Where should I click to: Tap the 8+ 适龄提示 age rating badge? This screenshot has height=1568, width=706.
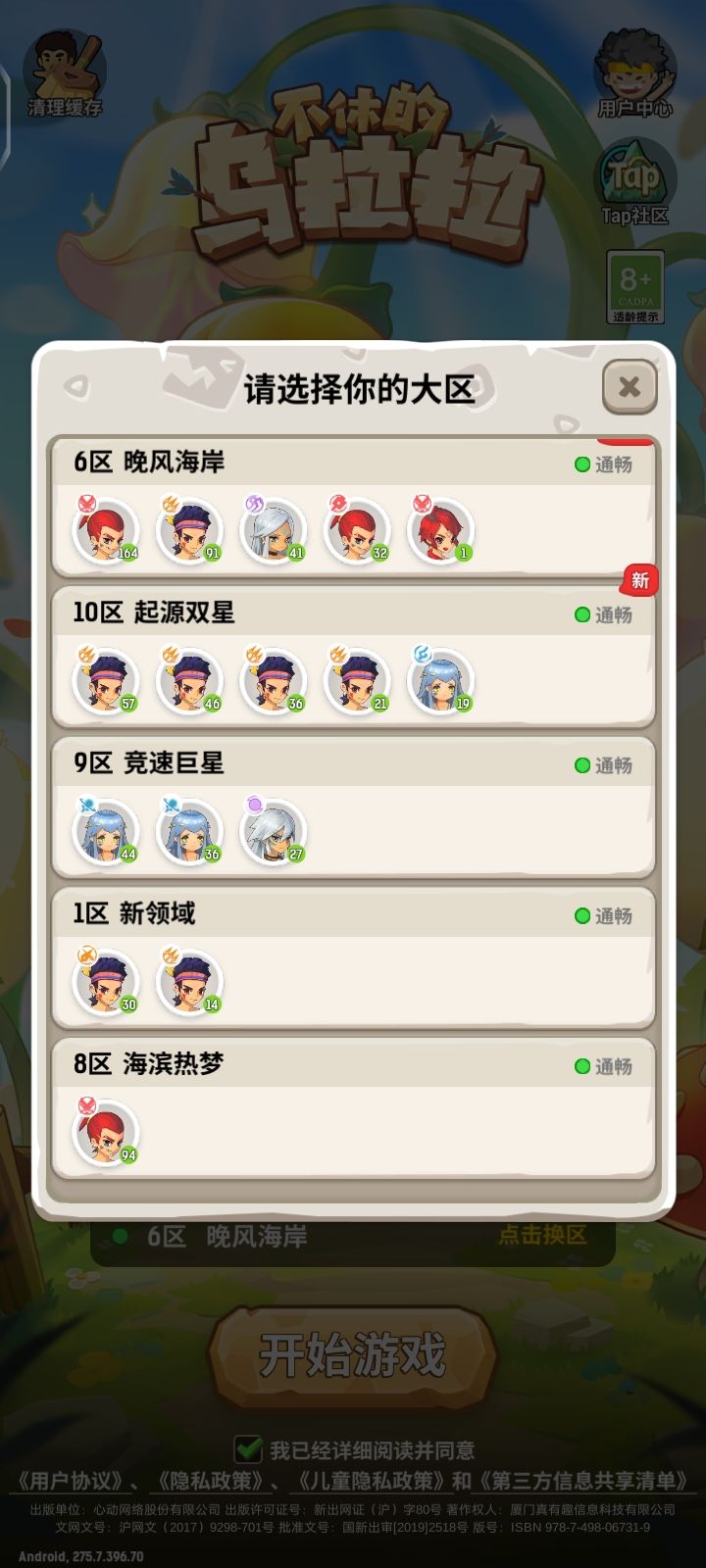coord(633,289)
